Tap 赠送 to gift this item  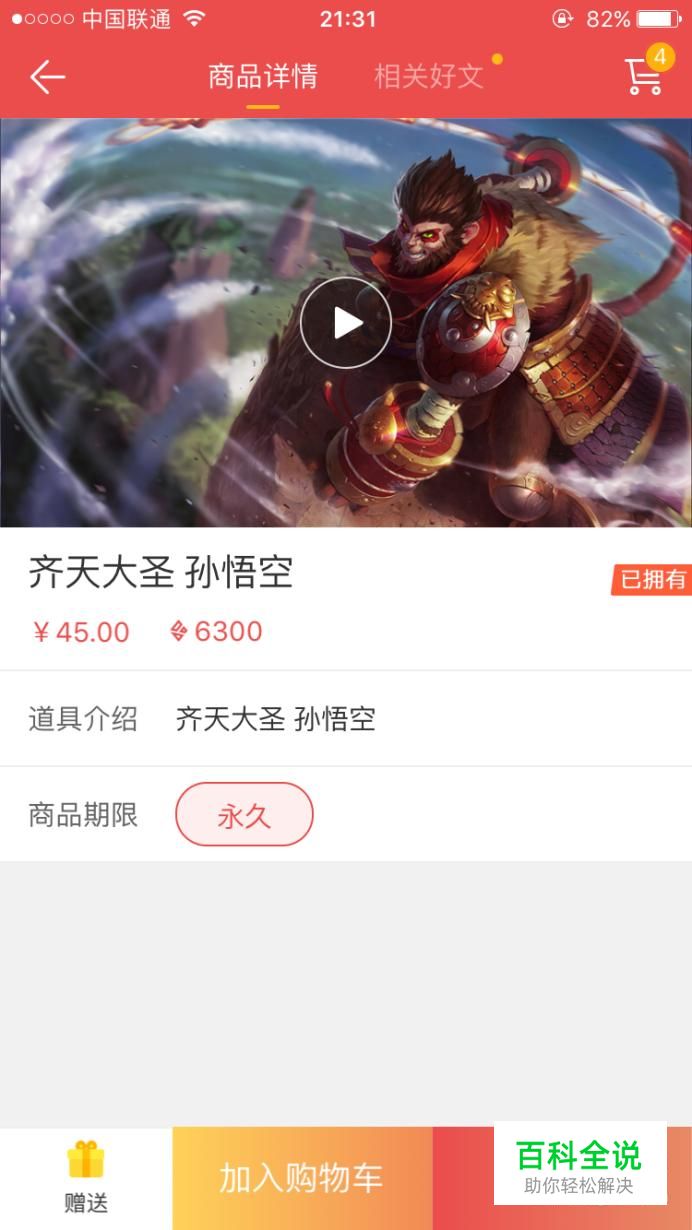86,1178
